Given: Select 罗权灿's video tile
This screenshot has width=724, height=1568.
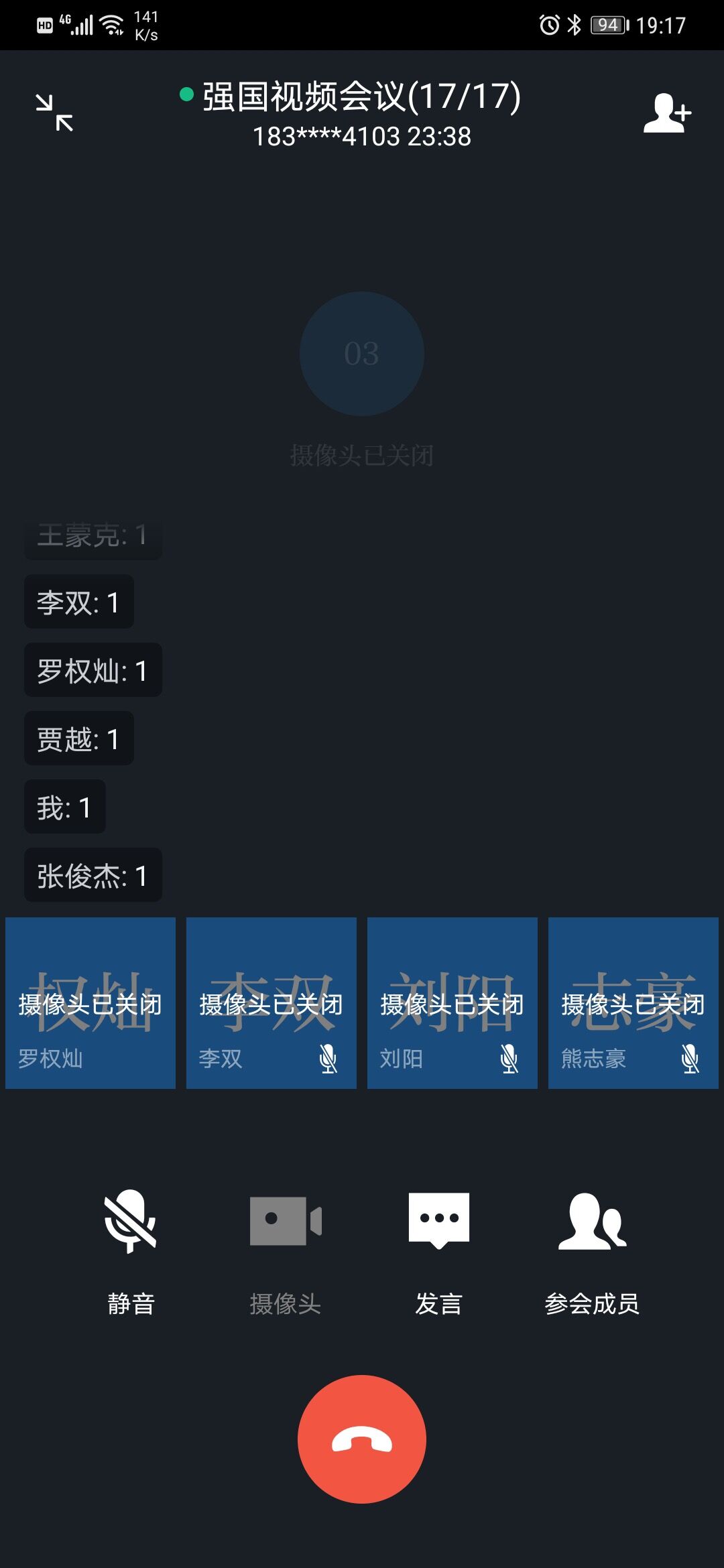Looking at the screenshot, I should tap(90, 1003).
